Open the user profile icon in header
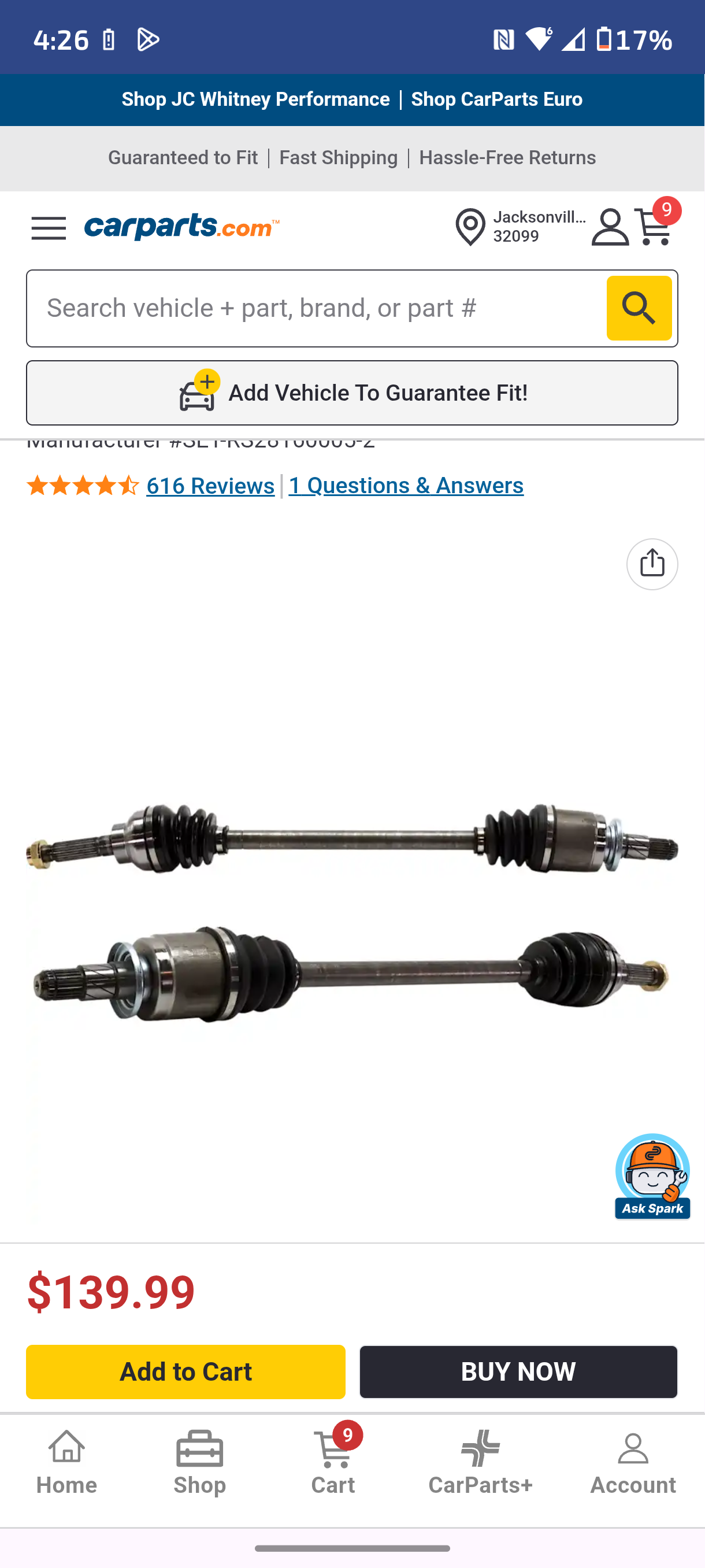The width and height of the screenshot is (705, 1568). 610,227
